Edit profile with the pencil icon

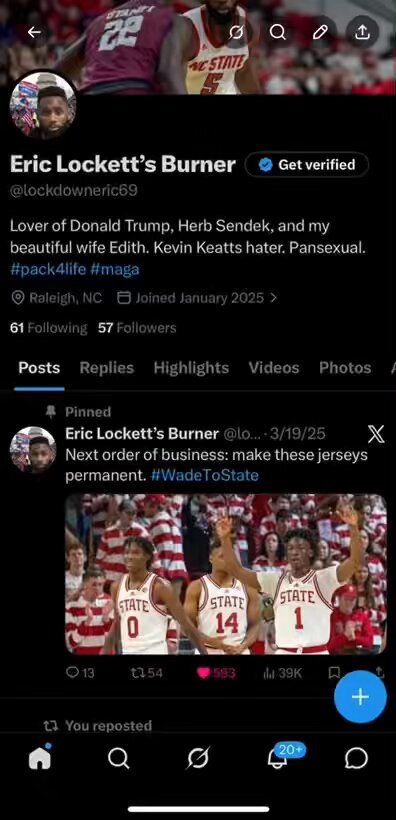(320, 32)
